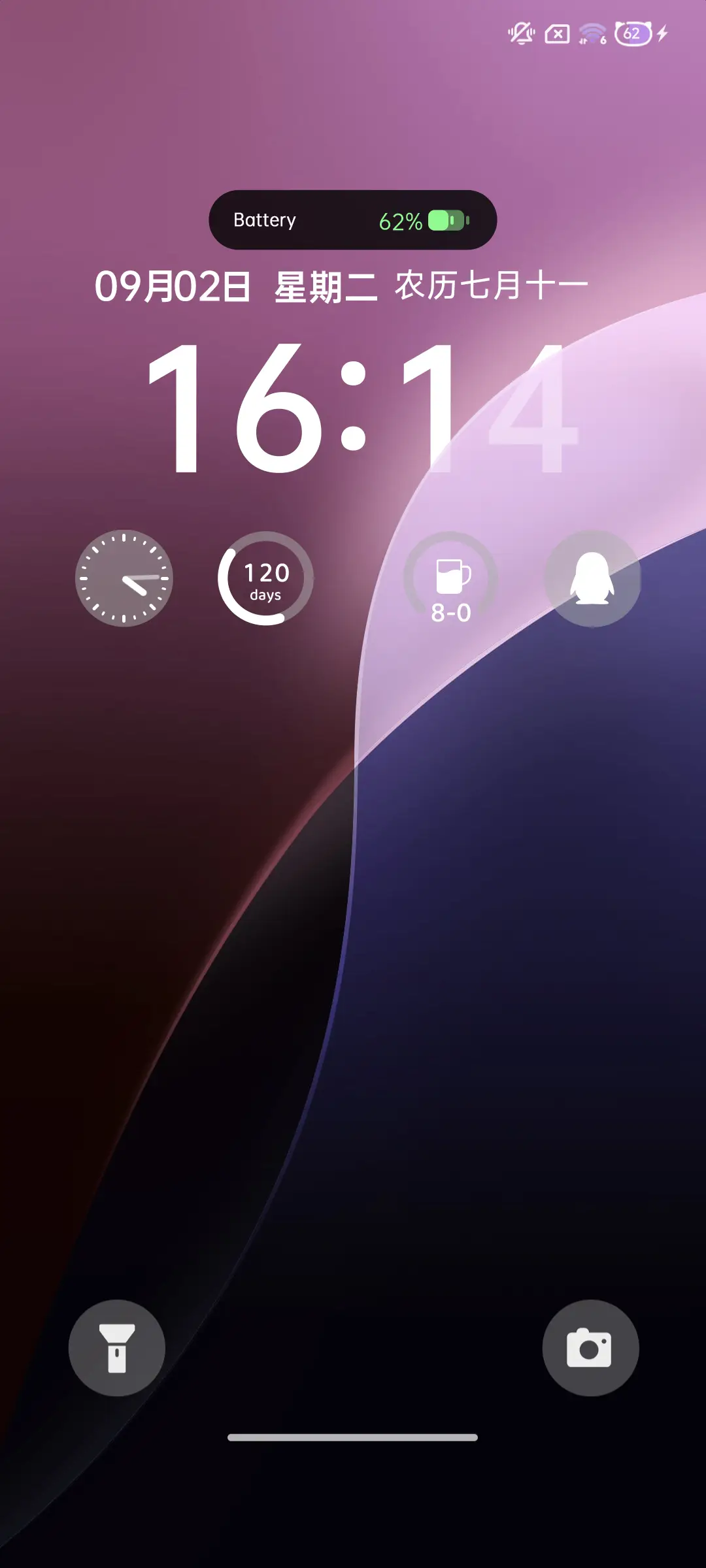Image resolution: width=706 pixels, height=1568 pixels.
Task: Open the camera shortcut
Action: coord(590,1348)
